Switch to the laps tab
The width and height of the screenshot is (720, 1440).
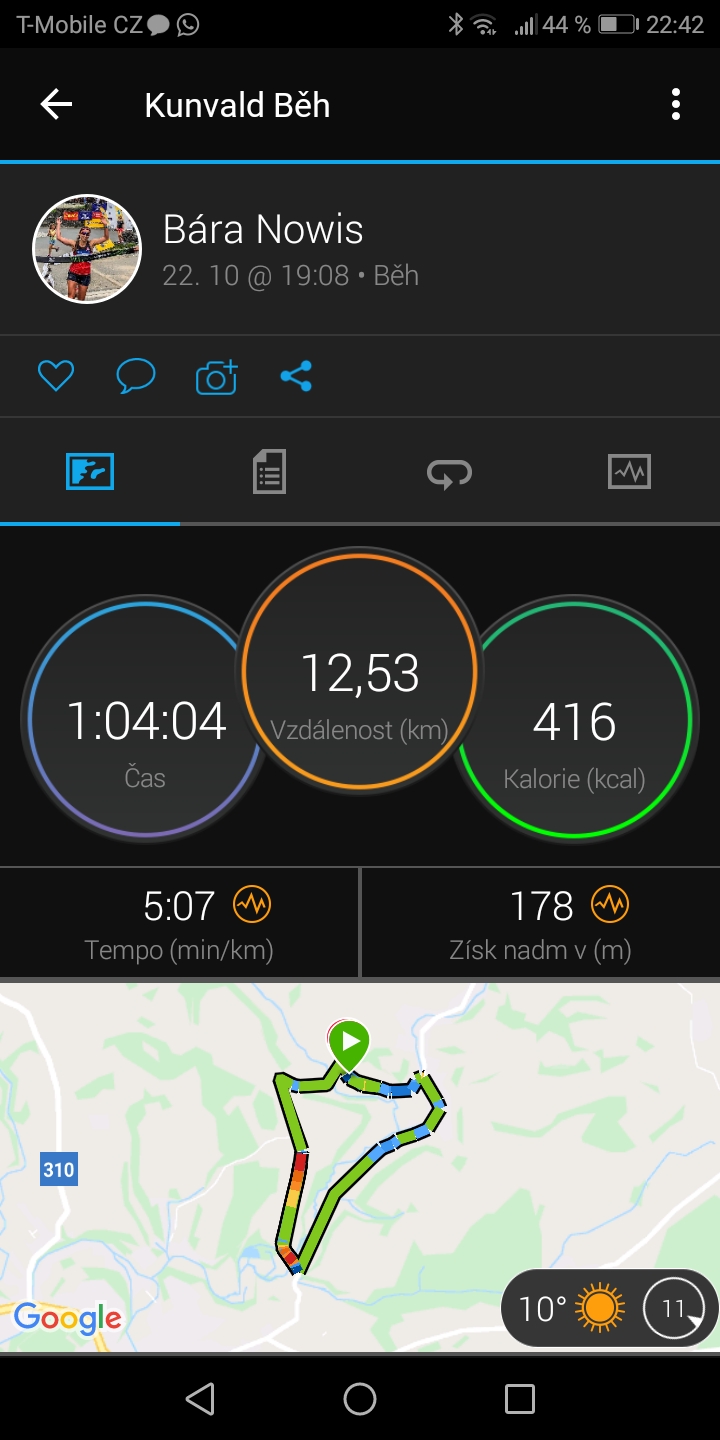pos(449,473)
